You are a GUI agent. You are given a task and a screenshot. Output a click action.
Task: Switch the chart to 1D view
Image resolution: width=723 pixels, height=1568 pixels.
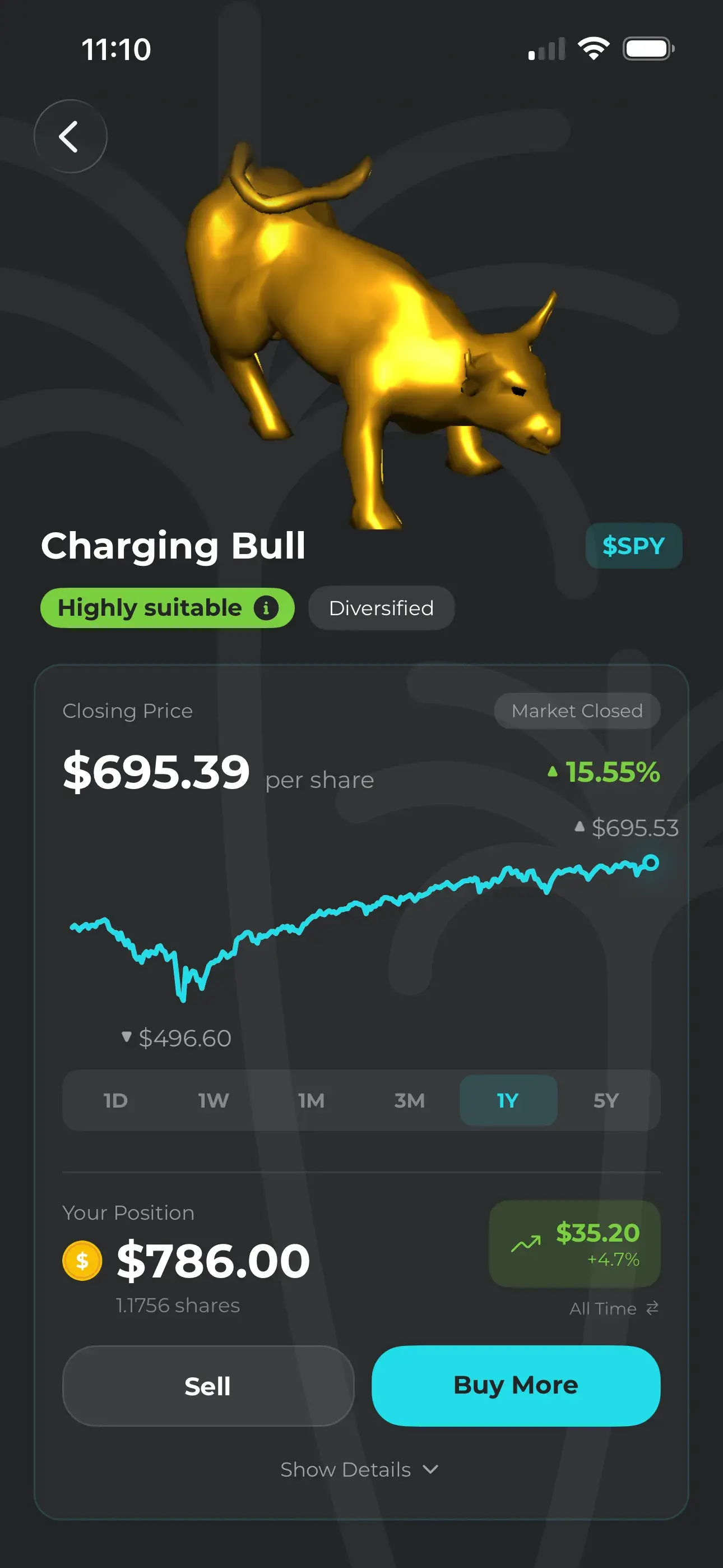[x=115, y=1100]
